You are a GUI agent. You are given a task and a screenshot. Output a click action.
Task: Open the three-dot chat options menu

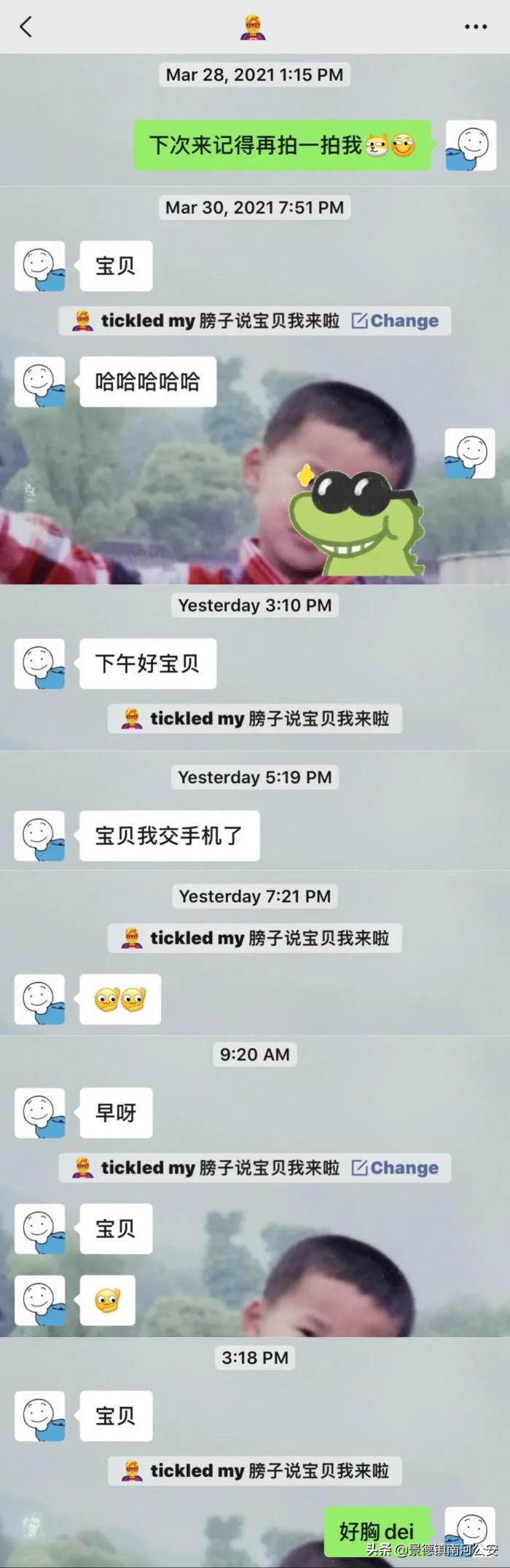pyautogui.click(x=475, y=28)
